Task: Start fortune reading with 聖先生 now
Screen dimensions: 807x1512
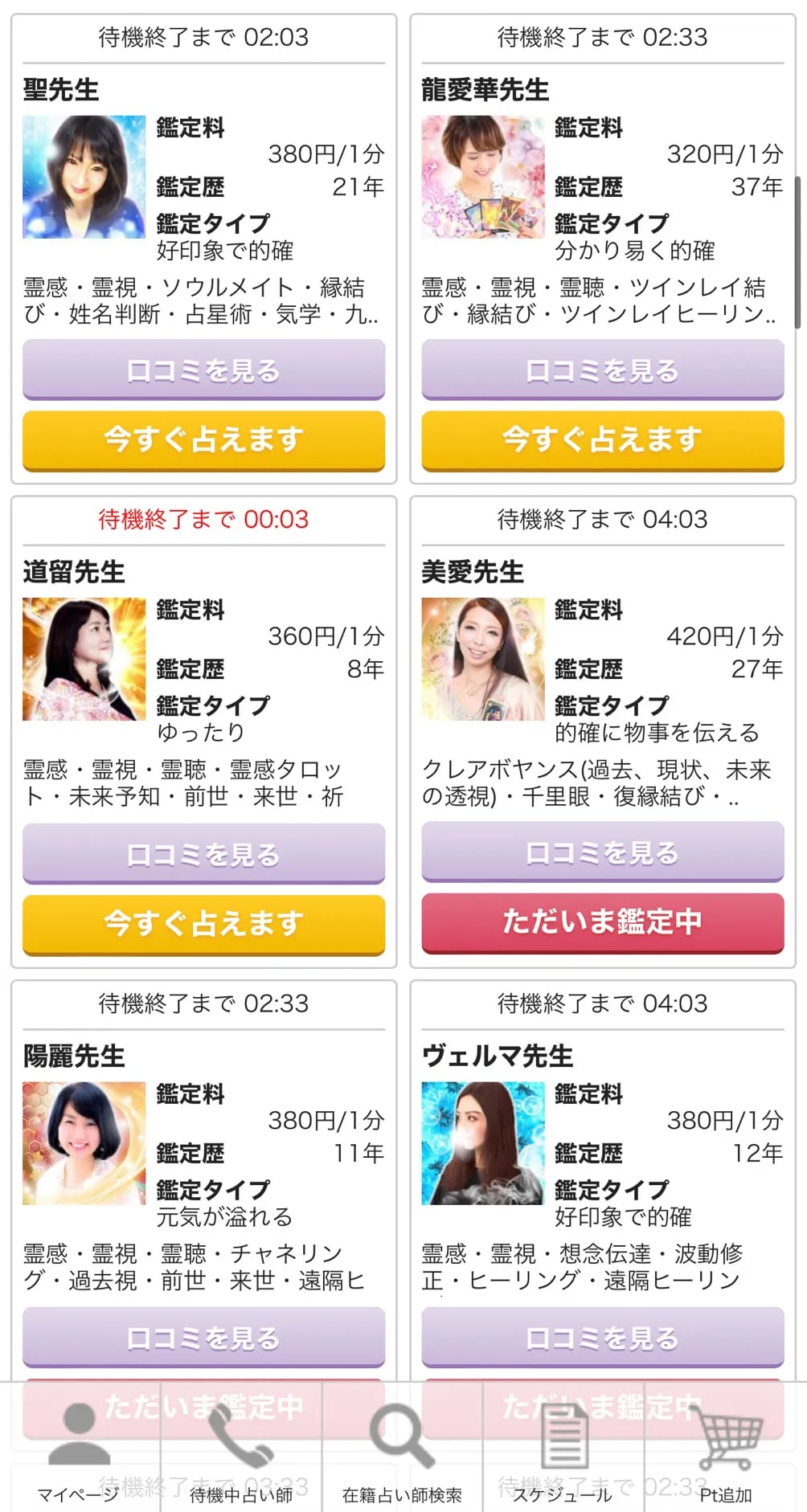Action: (x=203, y=439)
